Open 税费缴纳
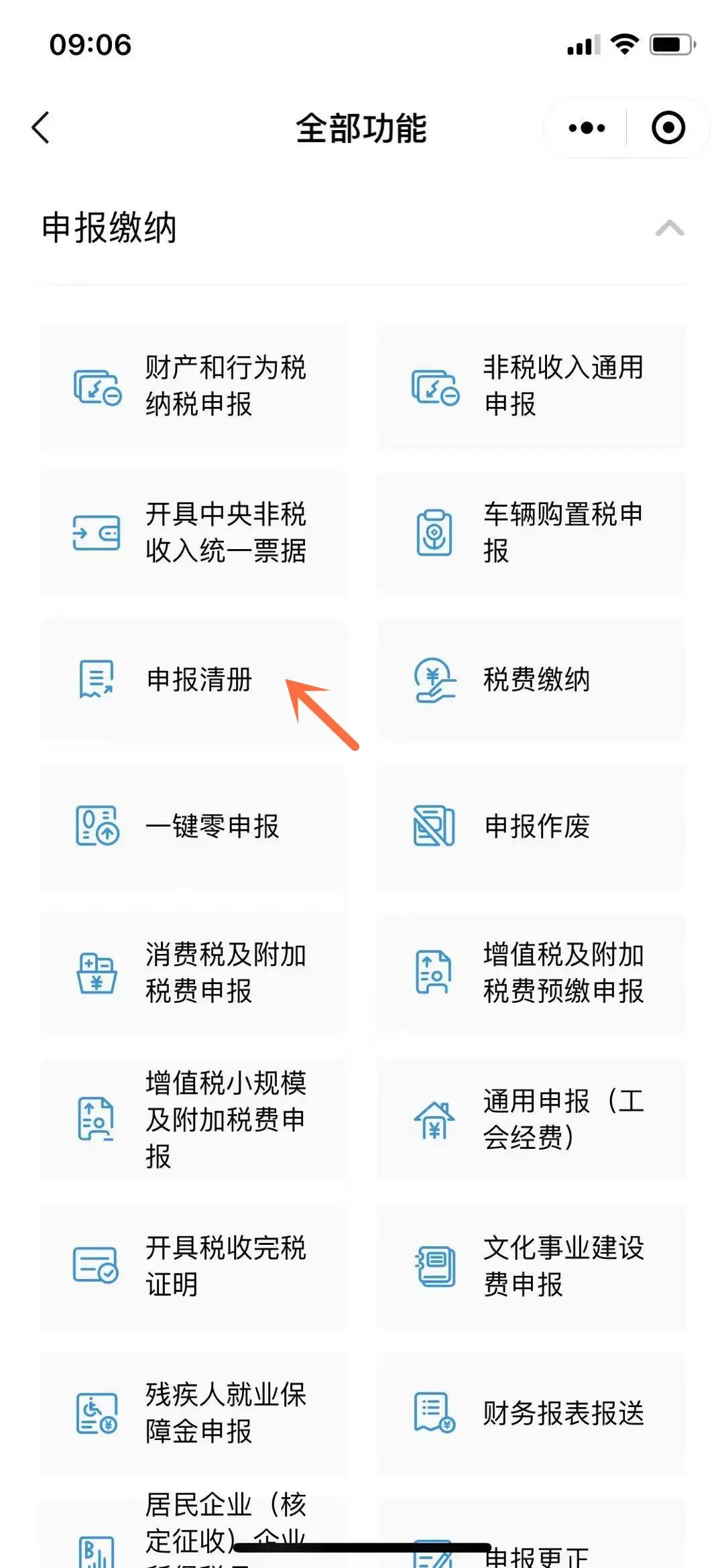724x1568 pixels. click(532, 679)
